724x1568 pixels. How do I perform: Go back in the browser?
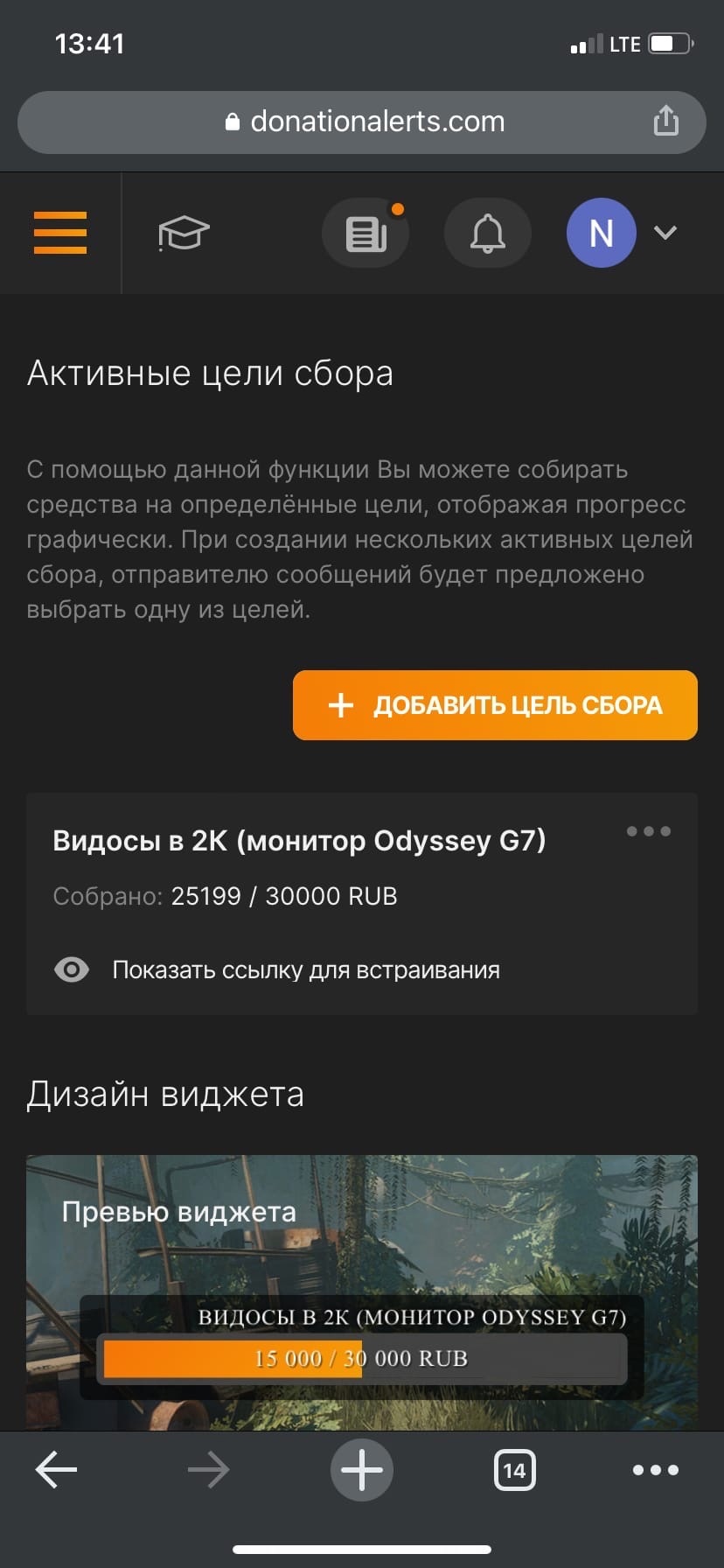click(56, 1470)
